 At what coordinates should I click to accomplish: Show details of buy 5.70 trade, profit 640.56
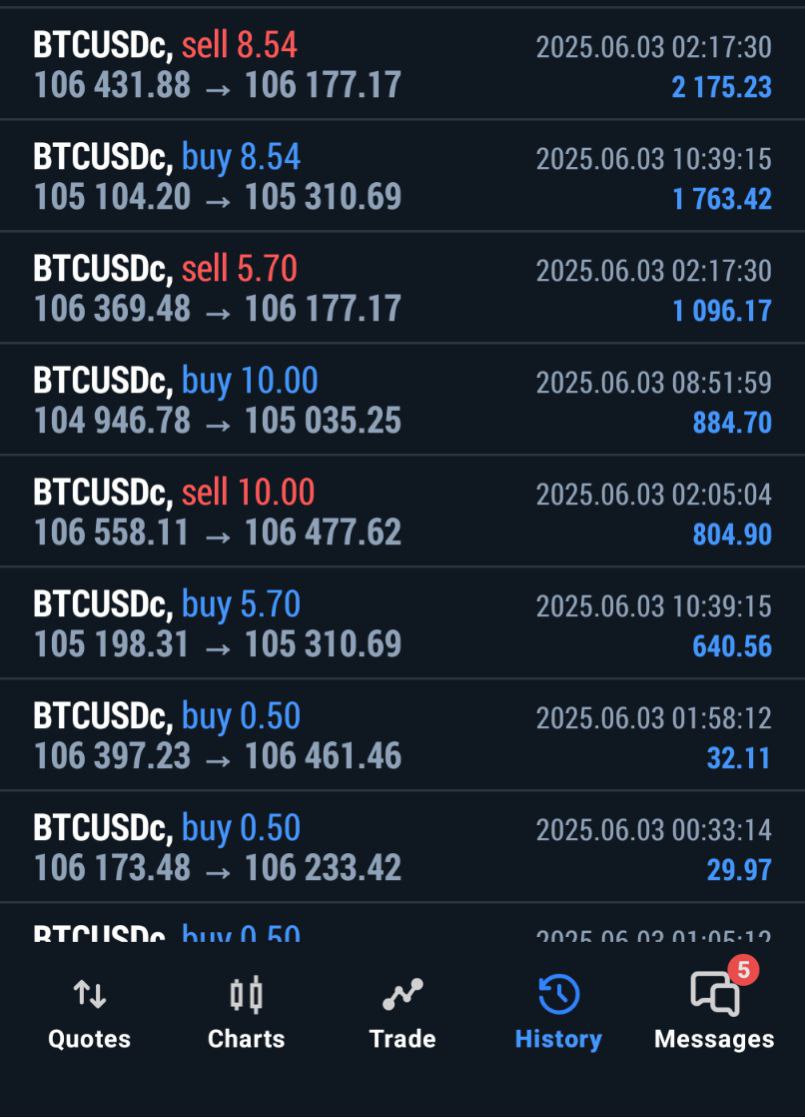[402, 625]
